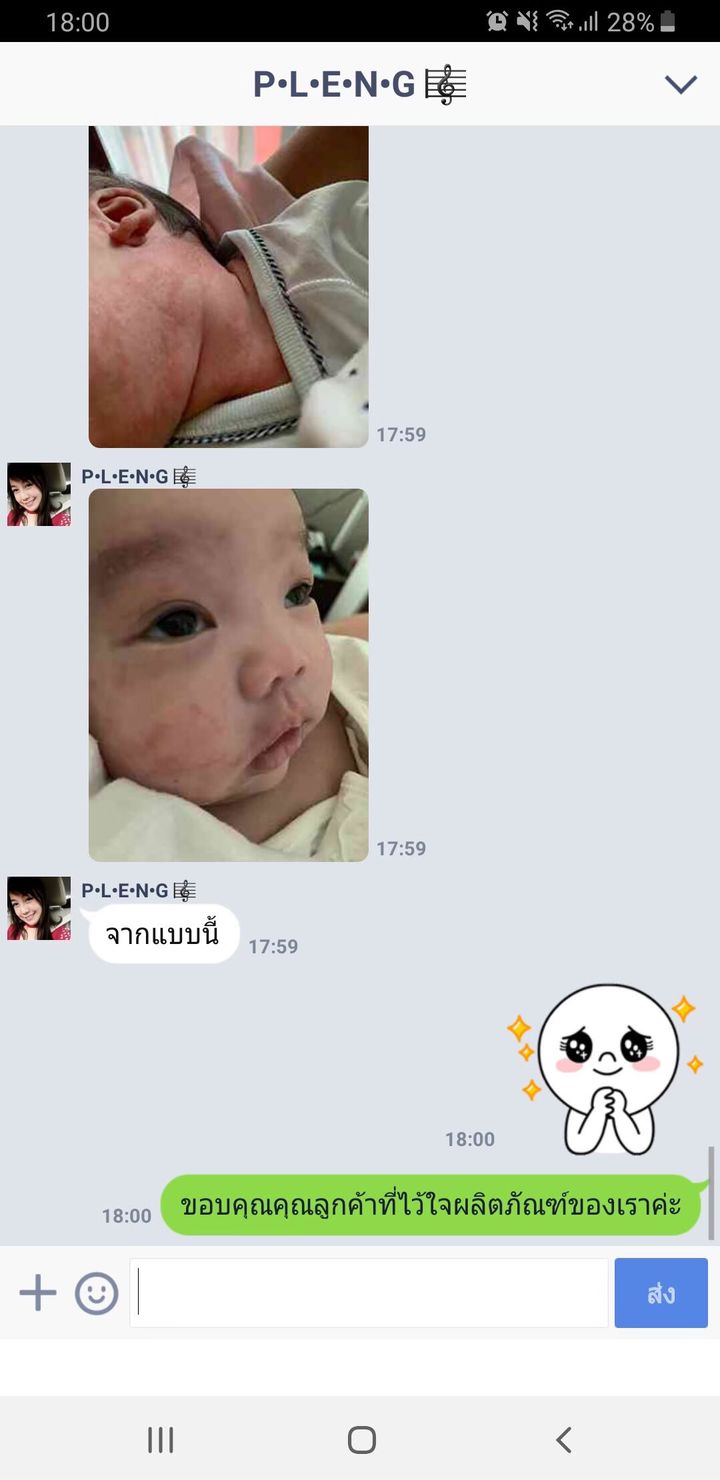The height and width of the screenshot is (1480, 720).
Task: Open the recent apps overview
Action: click(x=160, y=1439)
